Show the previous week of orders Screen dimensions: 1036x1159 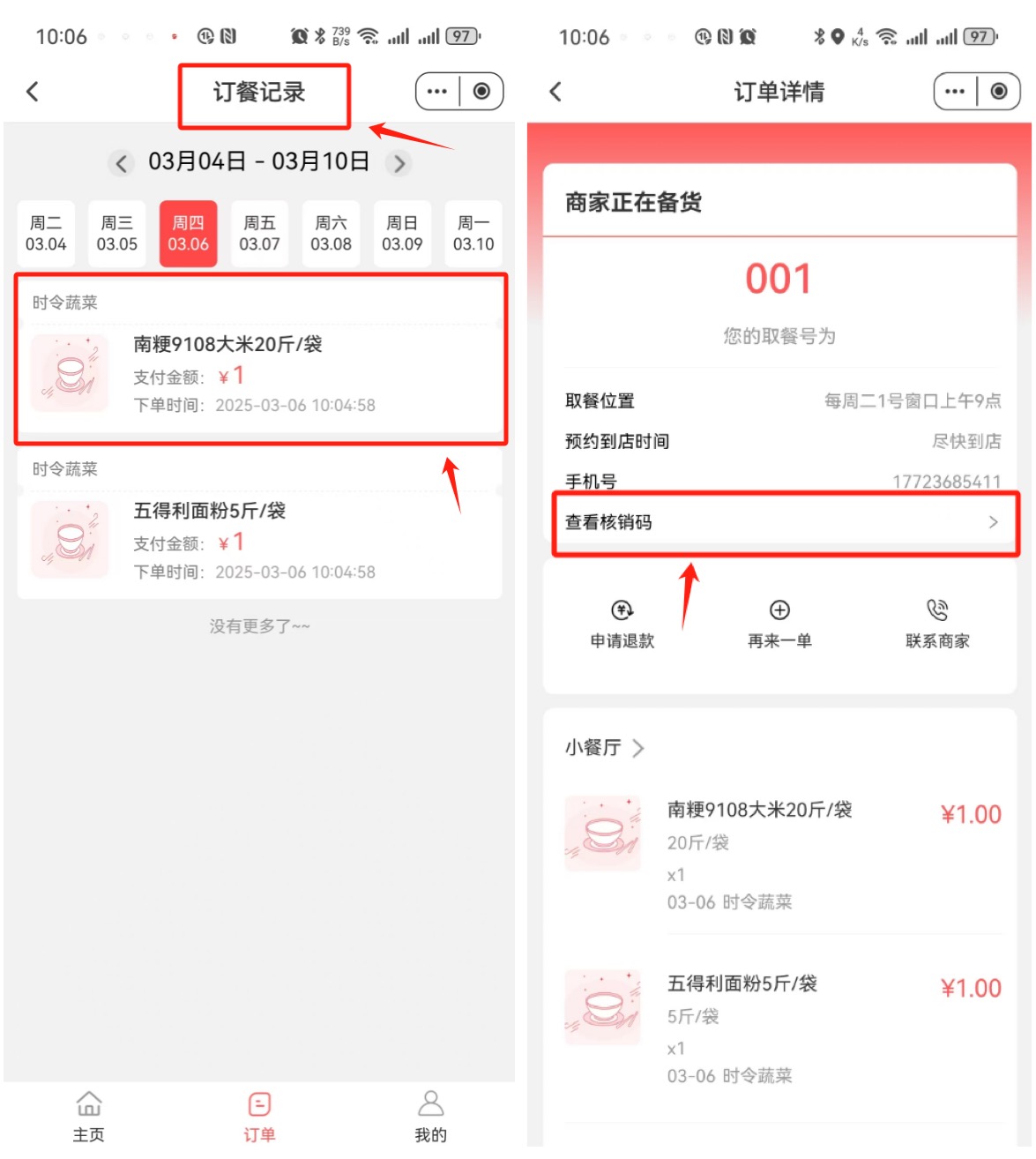(x=121, y=163)
